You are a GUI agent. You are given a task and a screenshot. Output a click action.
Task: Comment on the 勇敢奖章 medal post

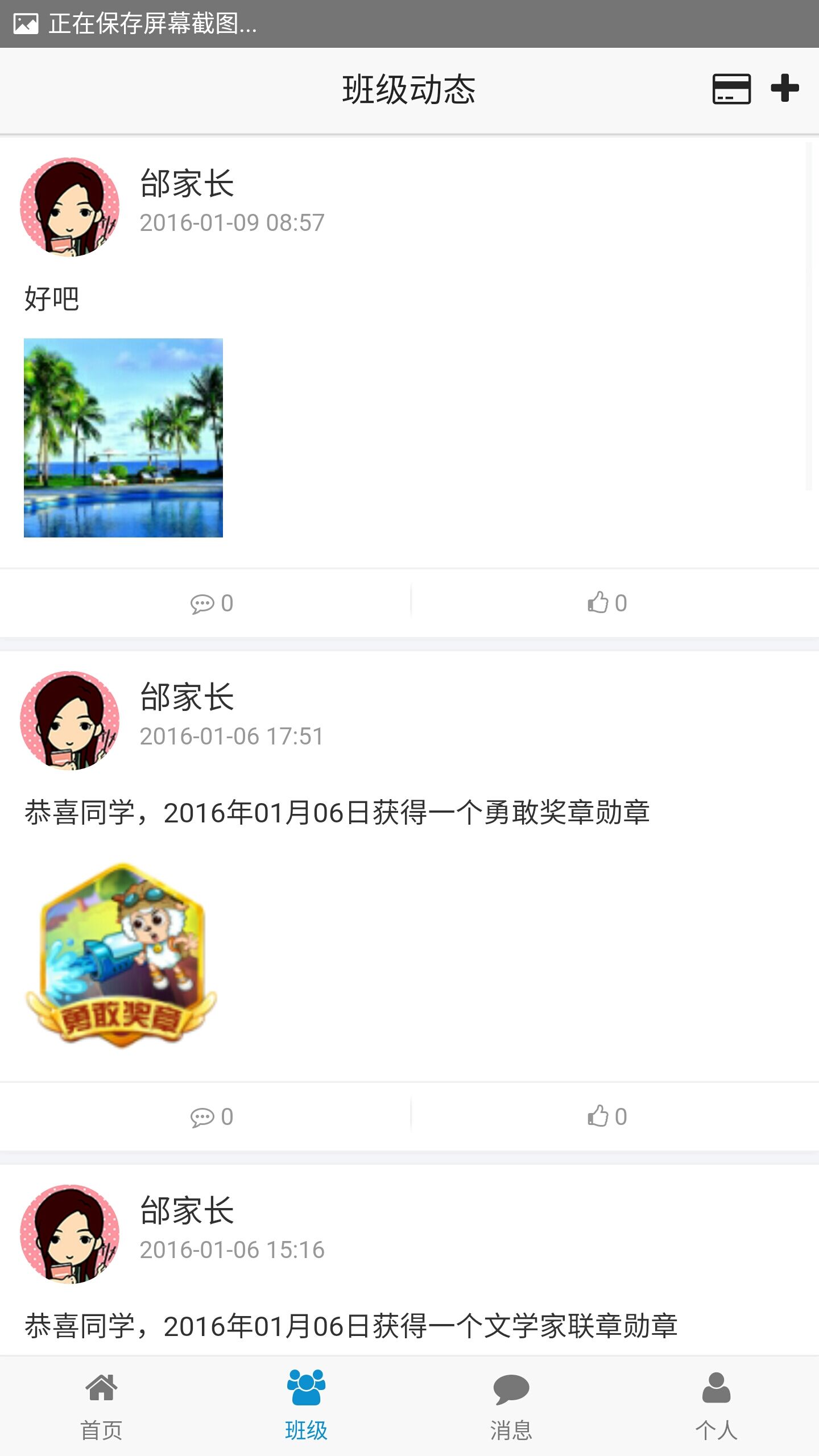click(x=211, y=1117)
